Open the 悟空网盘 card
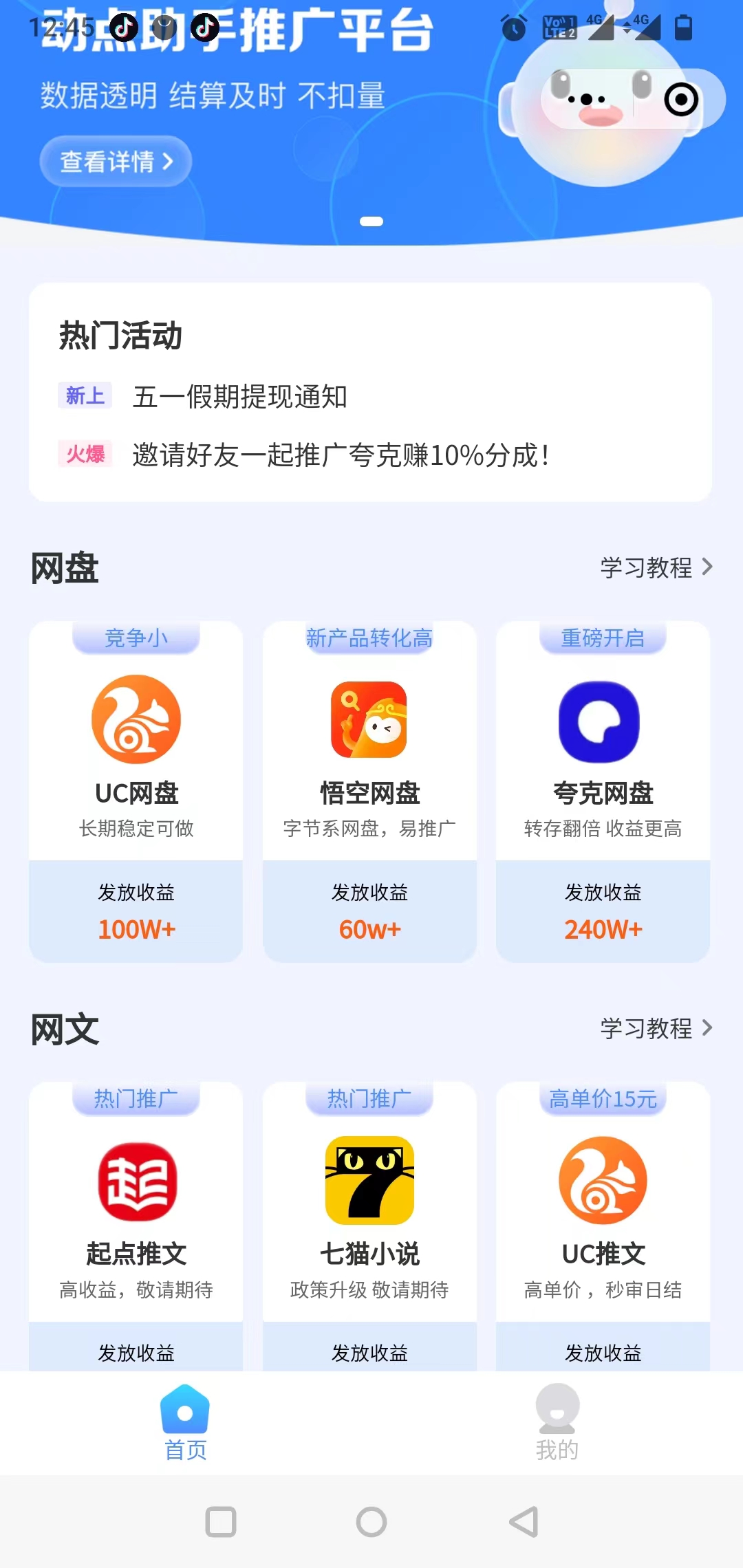This screenshot has height=1568, width=743. point(369,791)
